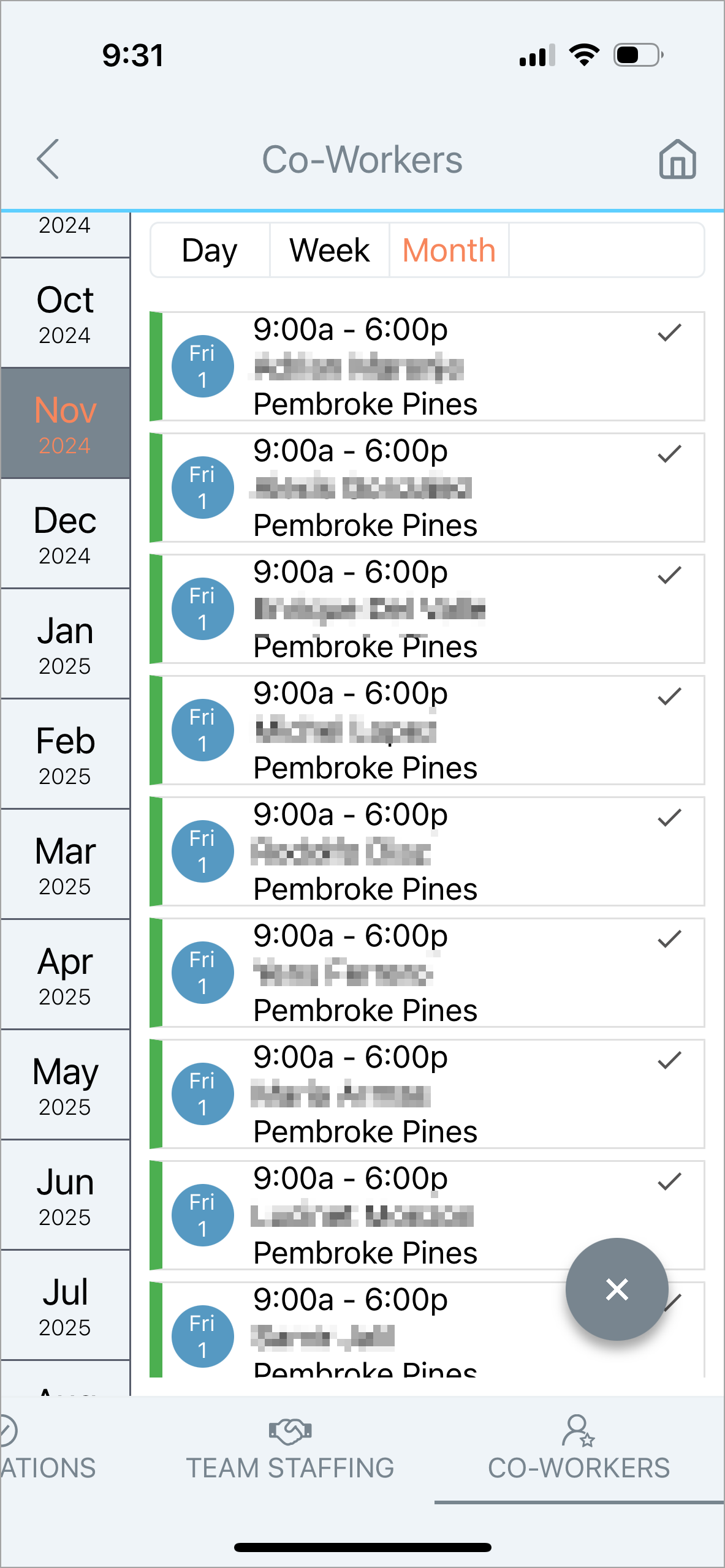Go back using the back arrow
Image resolution: width=725 pixels, height=1568 pixels.
48,159
